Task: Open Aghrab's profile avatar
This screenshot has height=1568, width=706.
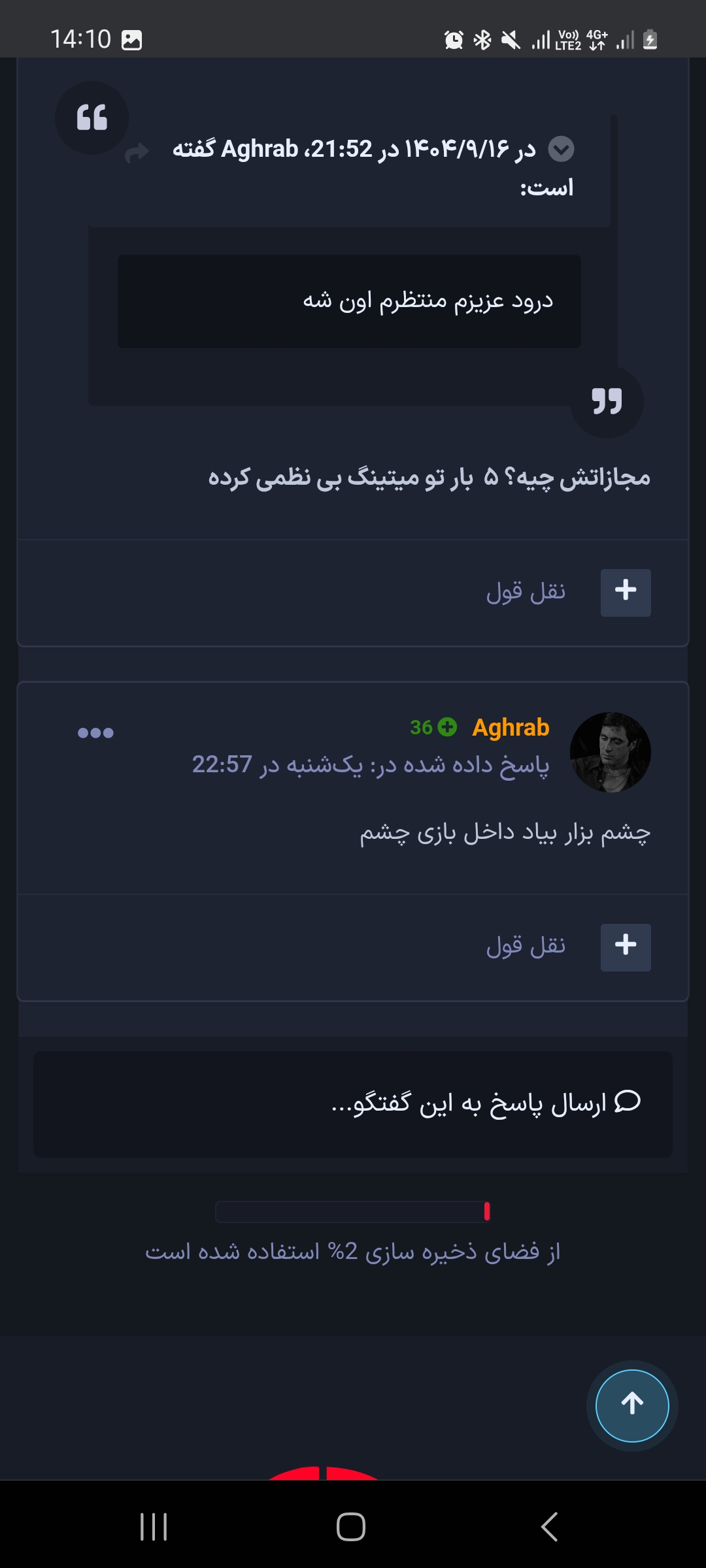Action: pyautogui.click(x=610, y=752)
